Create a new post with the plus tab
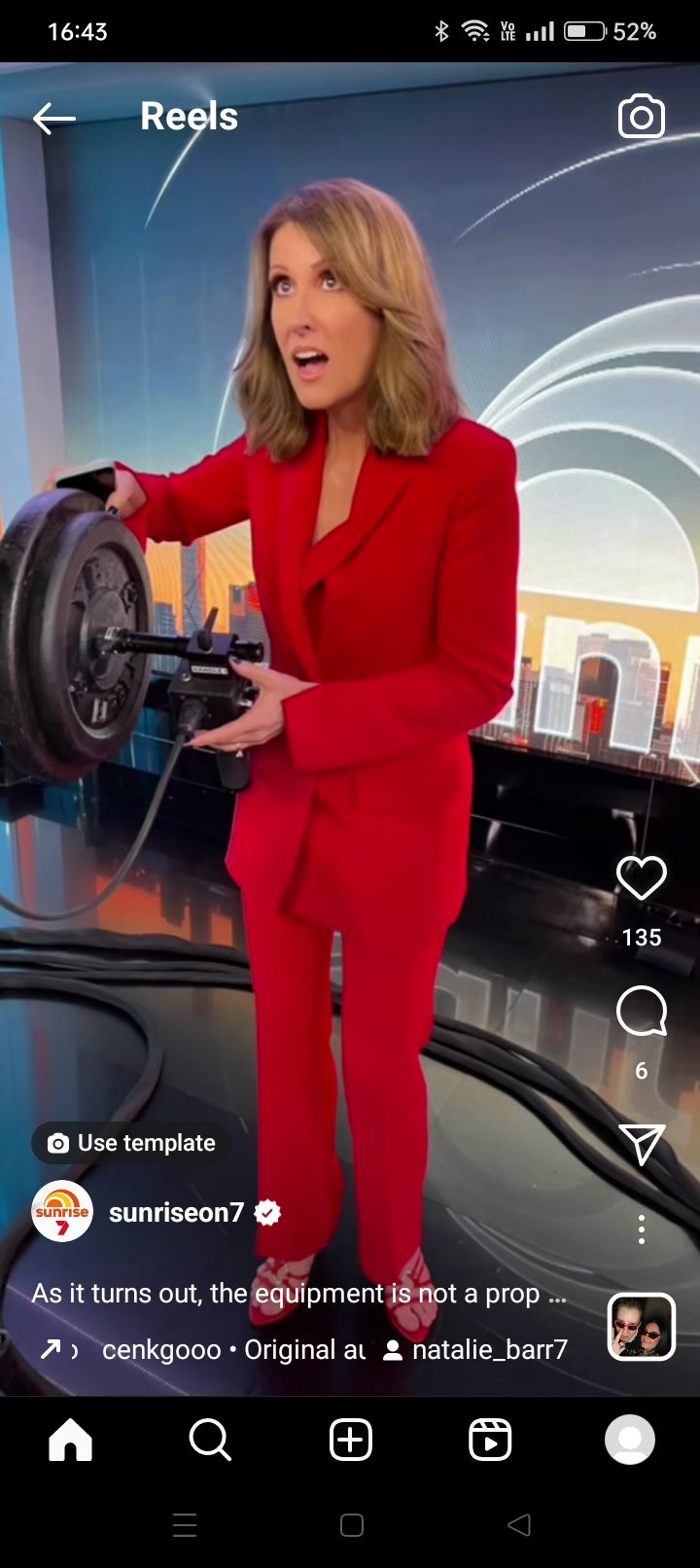The image size is (700, 1568). (350, 1440)
